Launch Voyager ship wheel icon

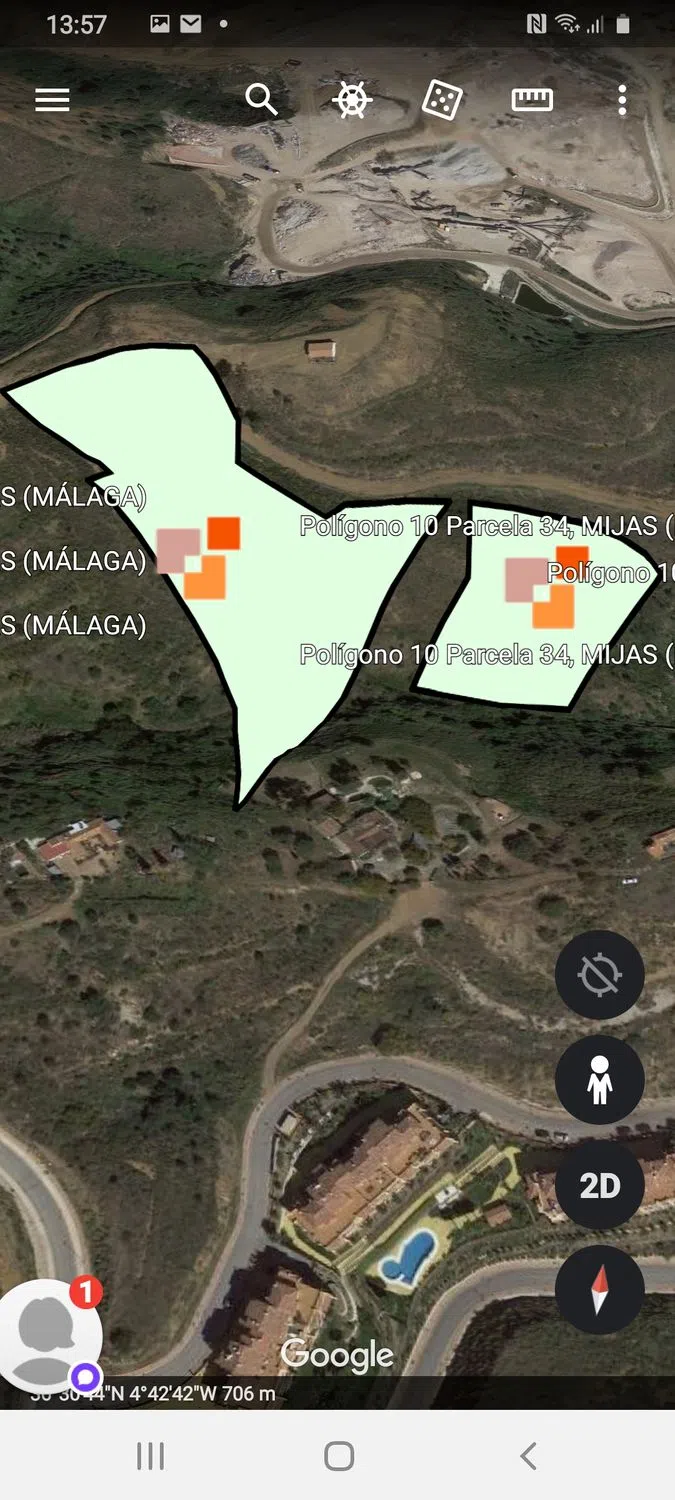tap(352, 100)
